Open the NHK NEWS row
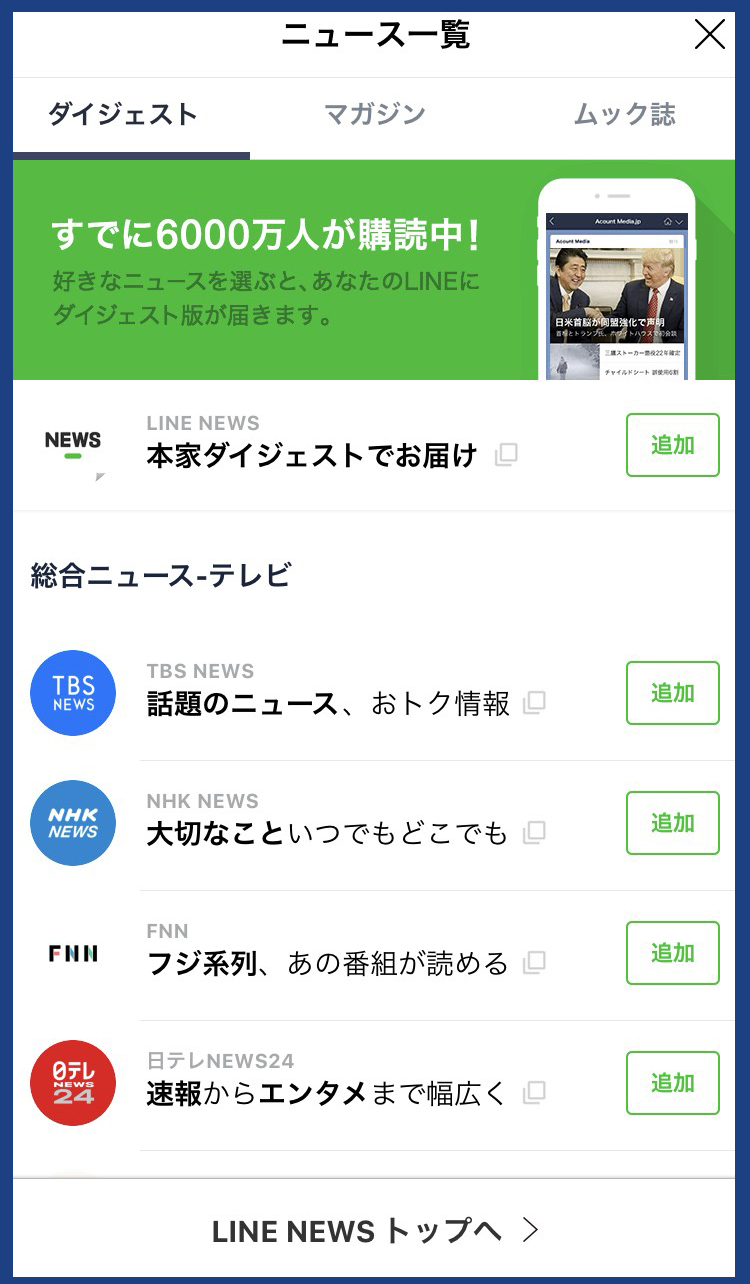The height and width of the screenshot is (1284, 750). (330, 825)
